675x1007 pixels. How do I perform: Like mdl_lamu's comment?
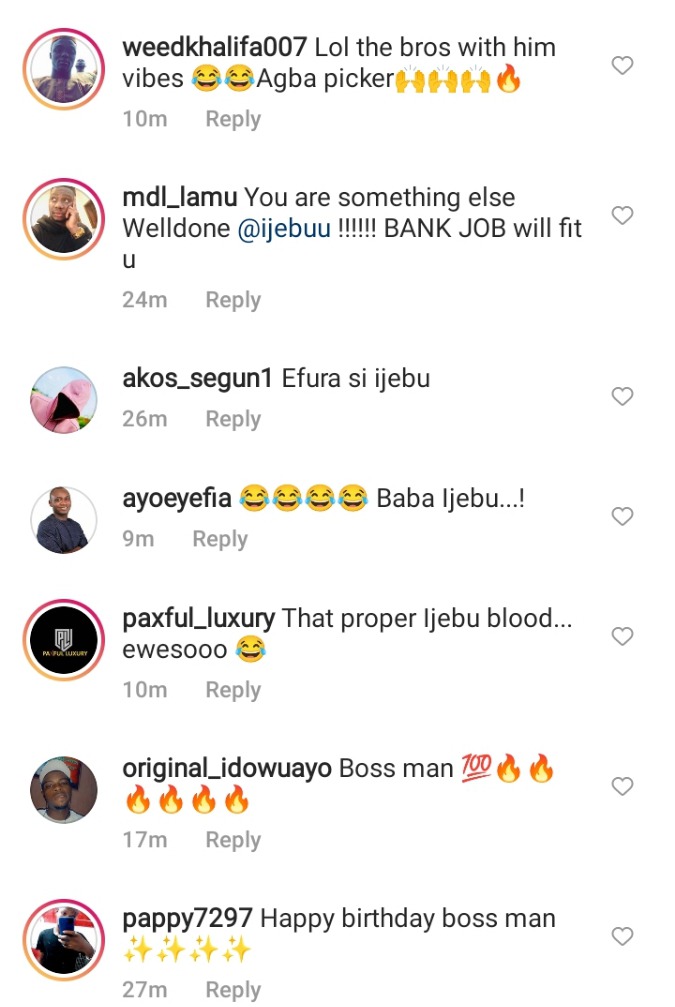coord(622,215)
